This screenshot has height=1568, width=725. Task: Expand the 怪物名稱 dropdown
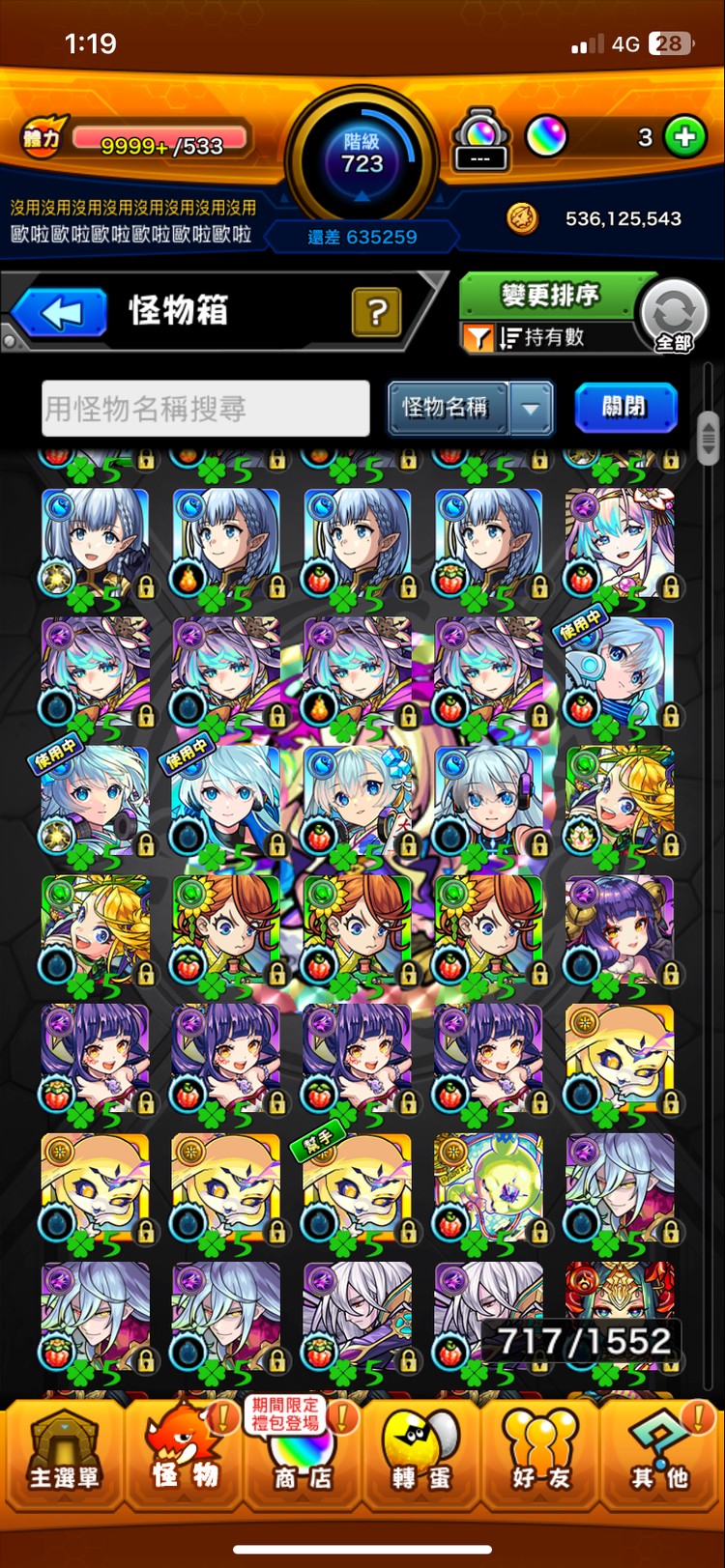pos(531,408)
